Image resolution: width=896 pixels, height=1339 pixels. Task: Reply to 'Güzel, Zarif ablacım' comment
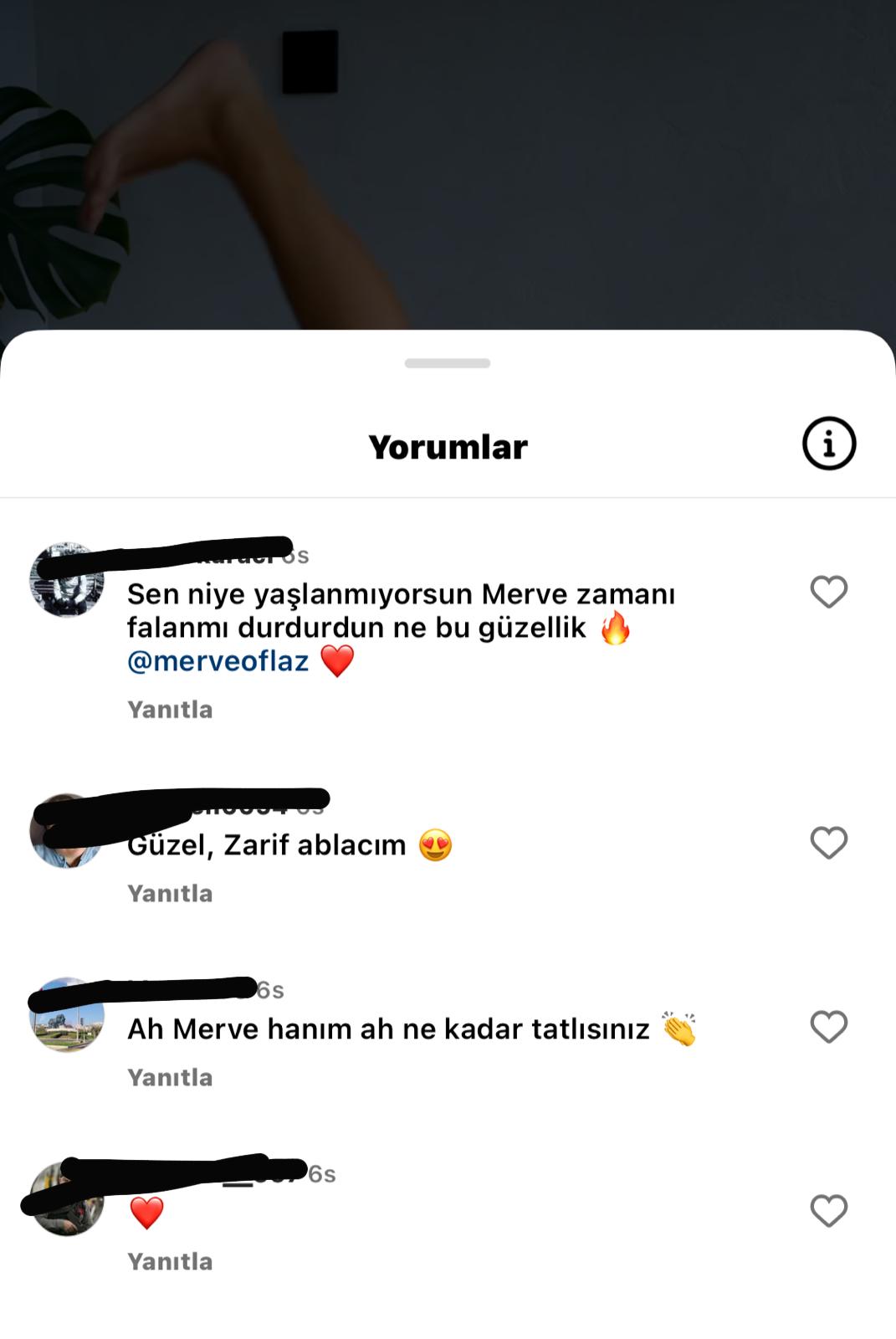click(170, 894)
